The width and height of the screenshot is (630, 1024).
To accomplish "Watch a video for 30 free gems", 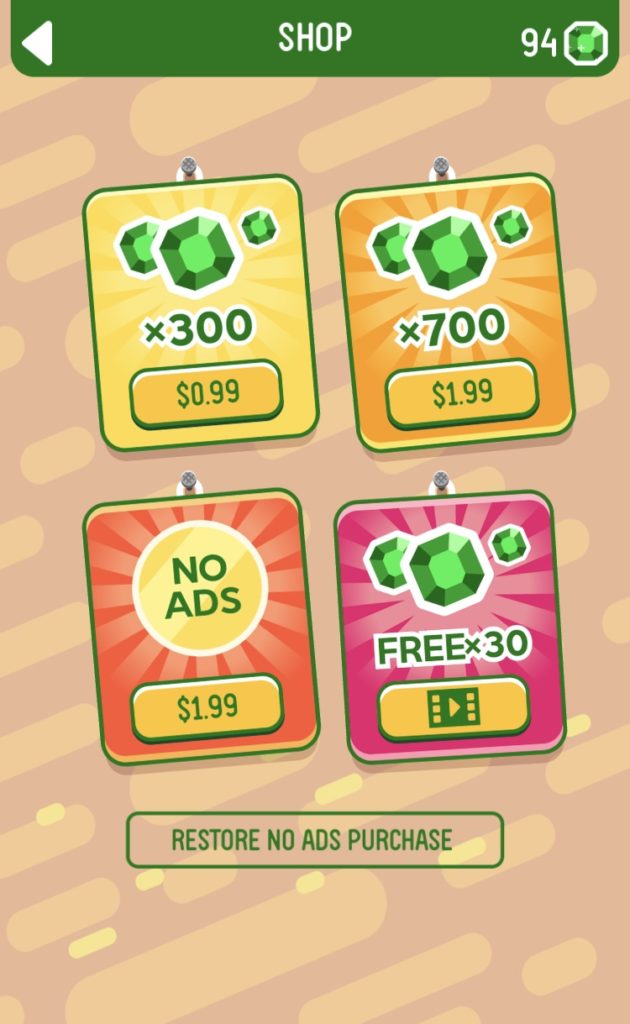I will click(x=453, y=708).
